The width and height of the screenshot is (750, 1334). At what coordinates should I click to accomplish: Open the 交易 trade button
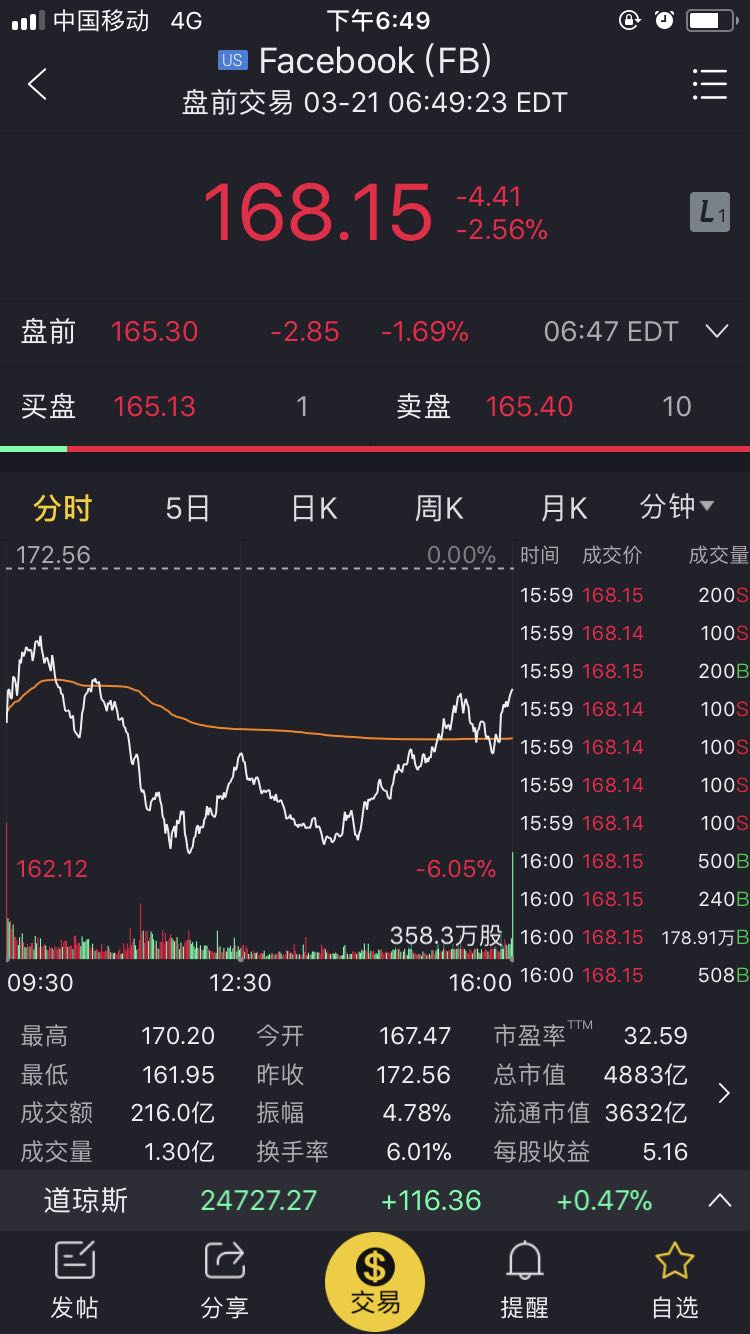click(375, 1281)
